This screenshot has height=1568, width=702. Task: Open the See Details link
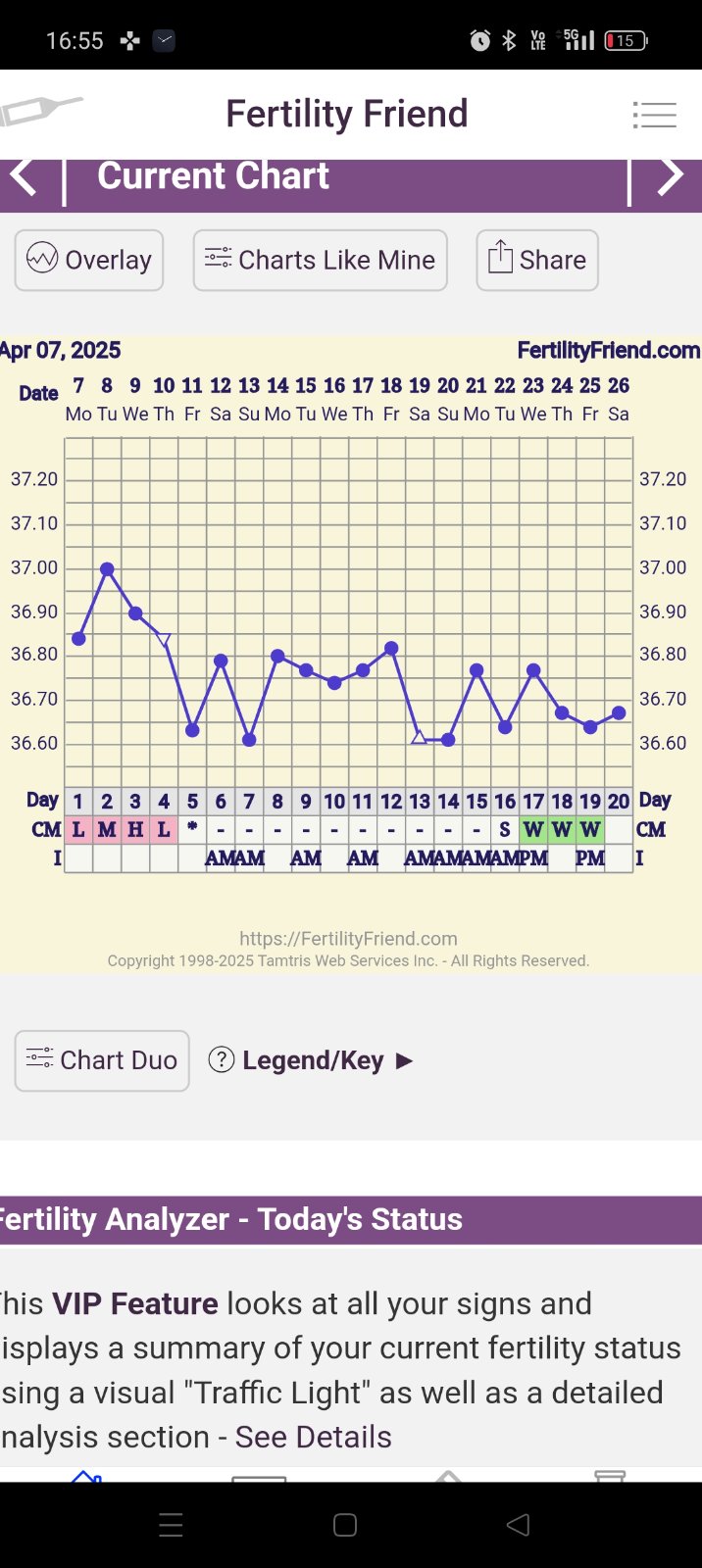tap(314, 1437)
